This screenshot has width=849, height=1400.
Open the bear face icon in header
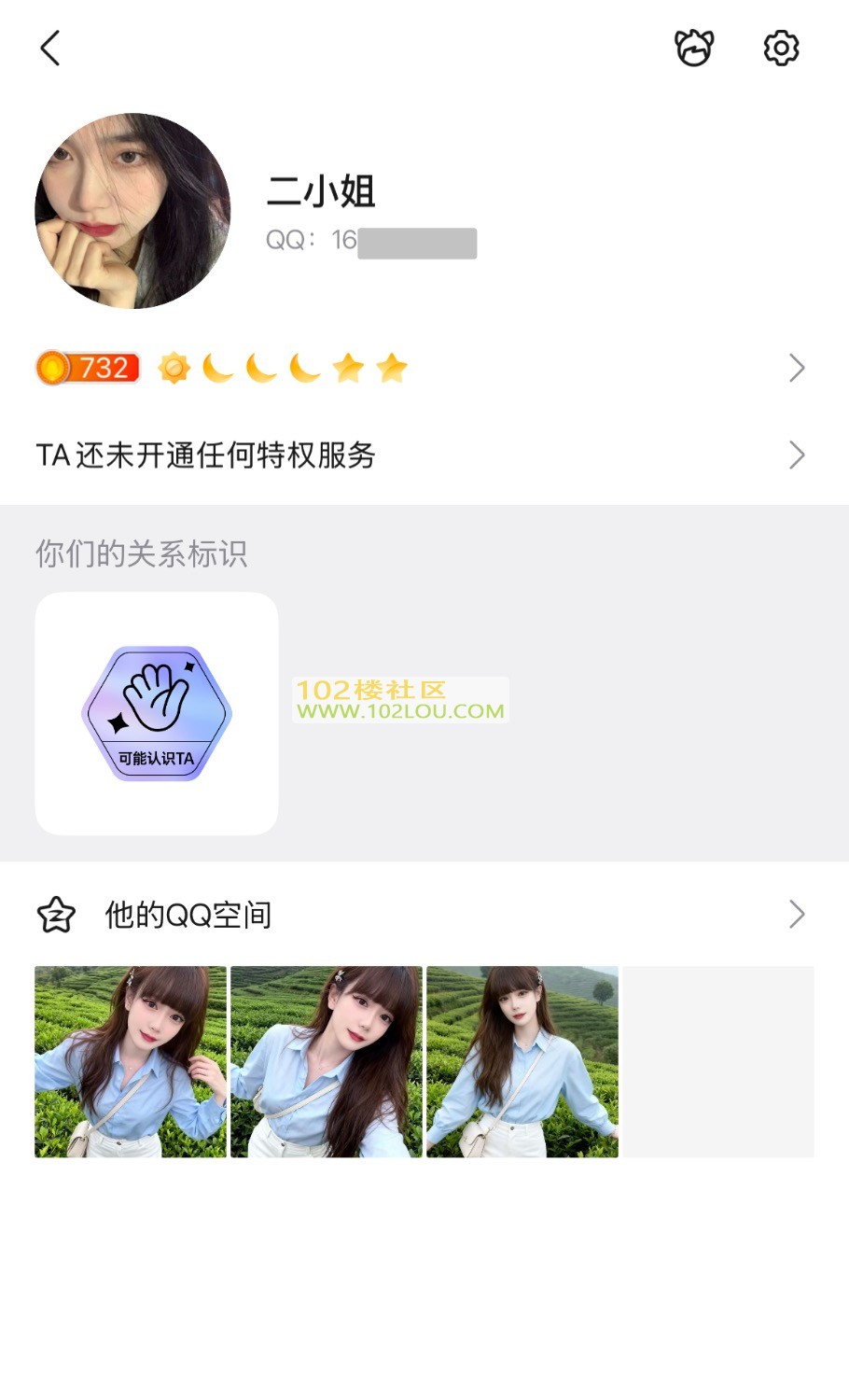(x=694, y=48)
